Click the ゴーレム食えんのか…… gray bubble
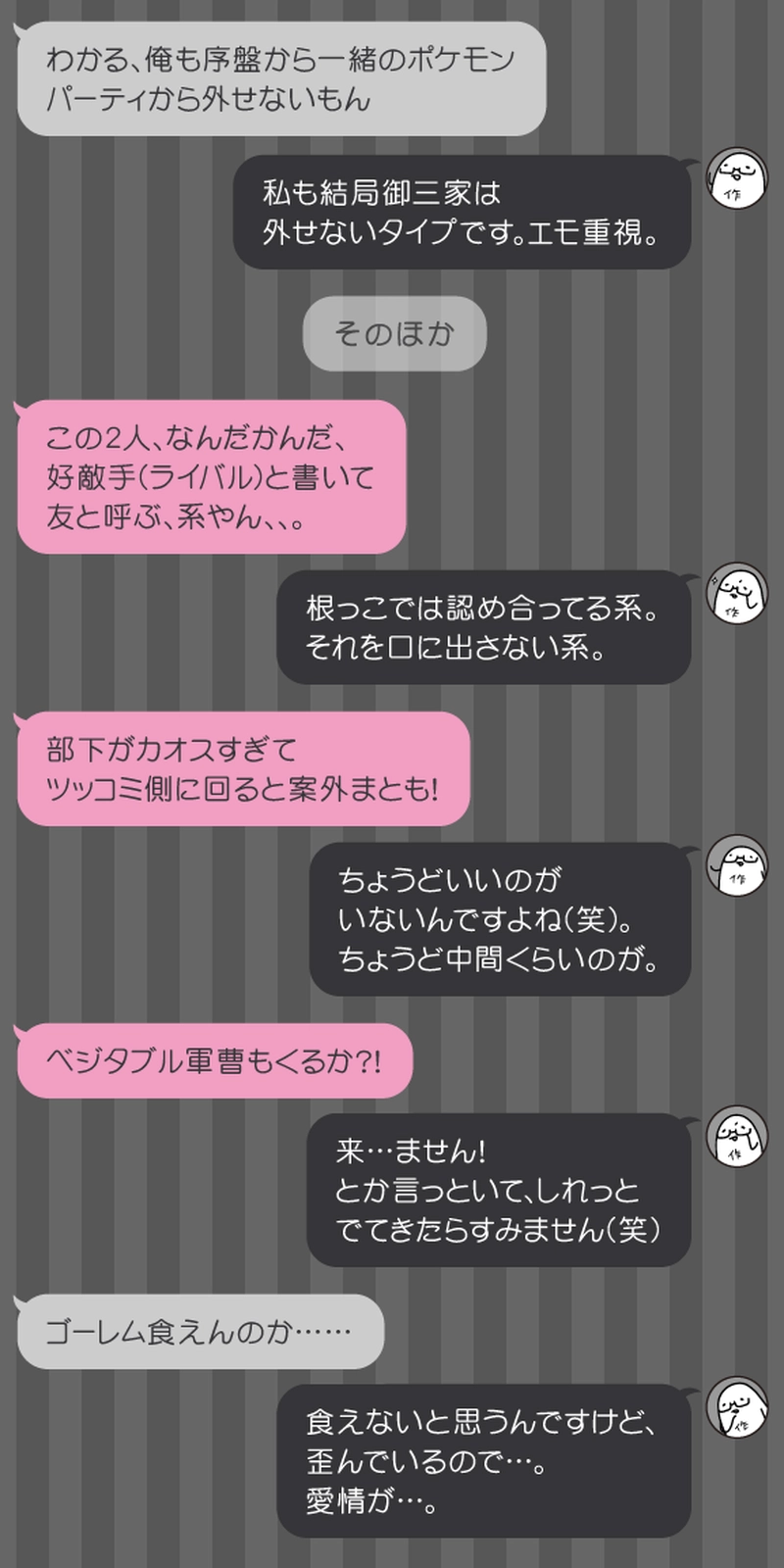The height and width of the screenshot is (1568, 784). [x=201, y=1331]
